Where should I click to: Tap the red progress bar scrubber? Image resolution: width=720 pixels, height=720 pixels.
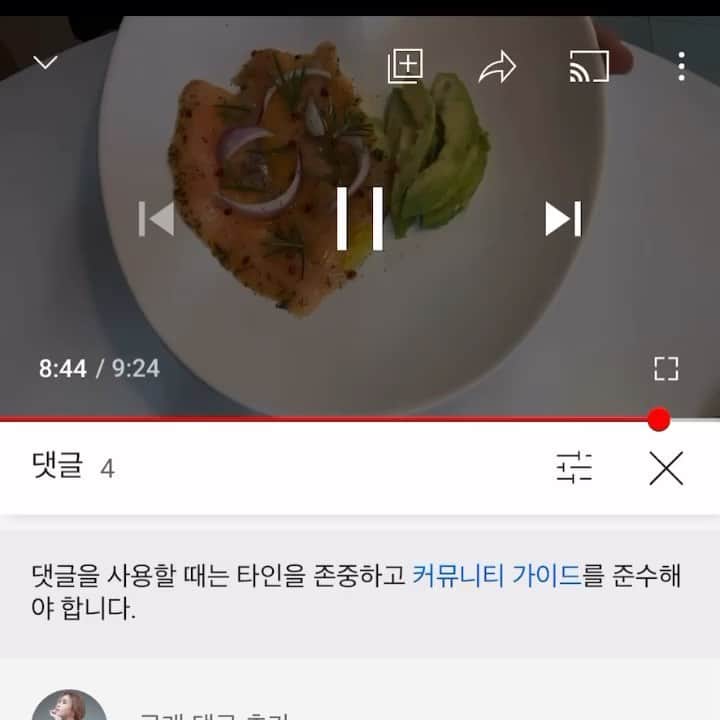(x=658, y=420)
